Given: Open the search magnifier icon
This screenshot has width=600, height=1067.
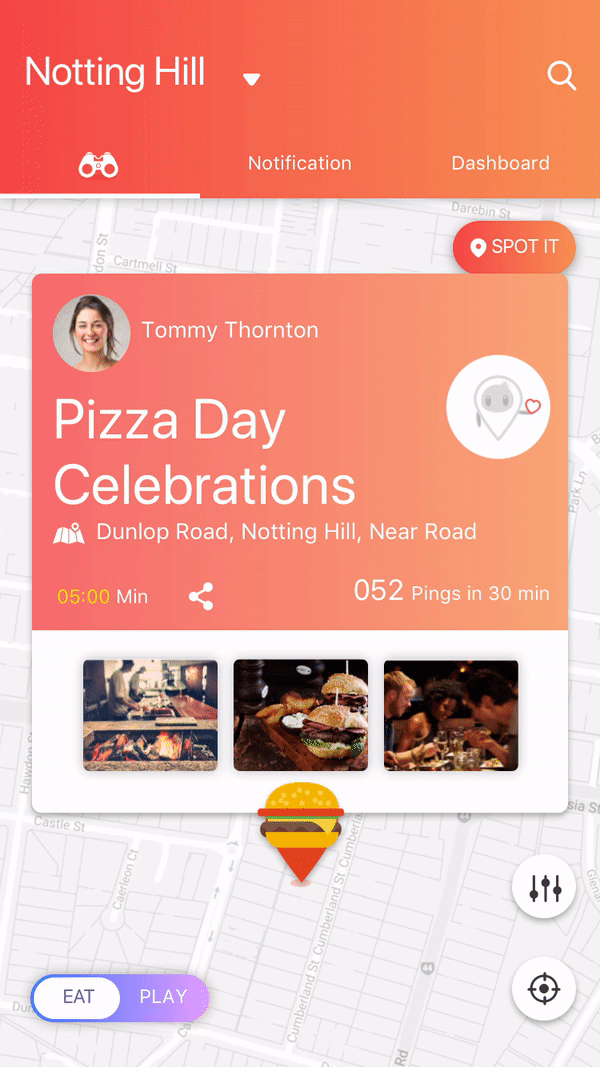Looking at the screenshot, I should 562,76.
